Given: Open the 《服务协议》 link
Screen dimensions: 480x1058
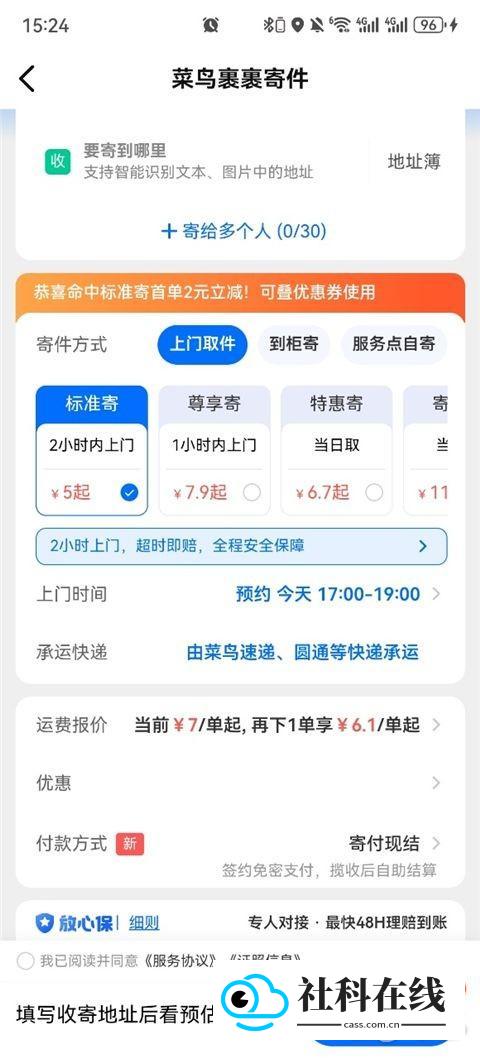Looking at the screenshot, I should point(184,961).
